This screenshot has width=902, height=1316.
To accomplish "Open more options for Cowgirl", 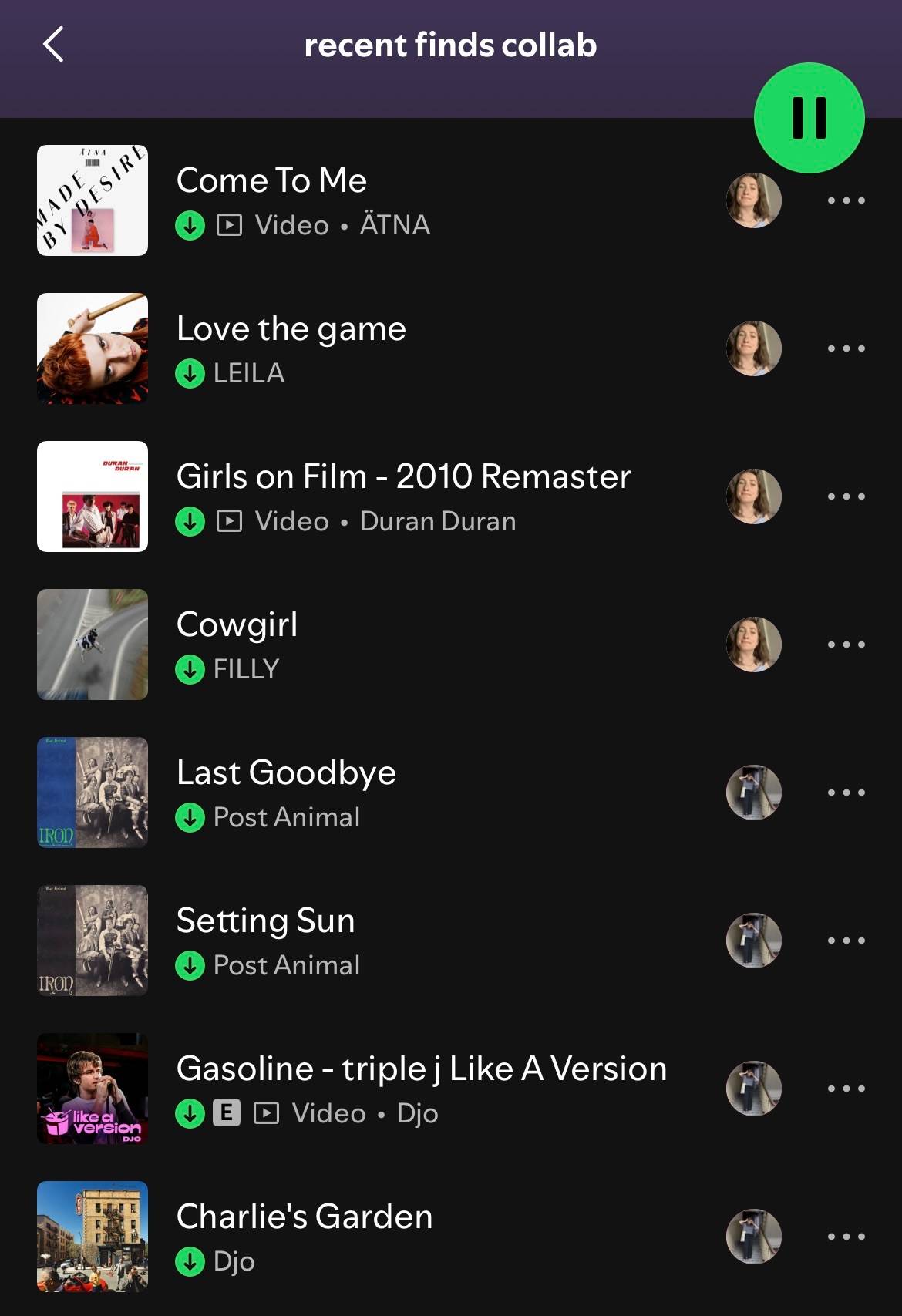I will tap(846, 645).
